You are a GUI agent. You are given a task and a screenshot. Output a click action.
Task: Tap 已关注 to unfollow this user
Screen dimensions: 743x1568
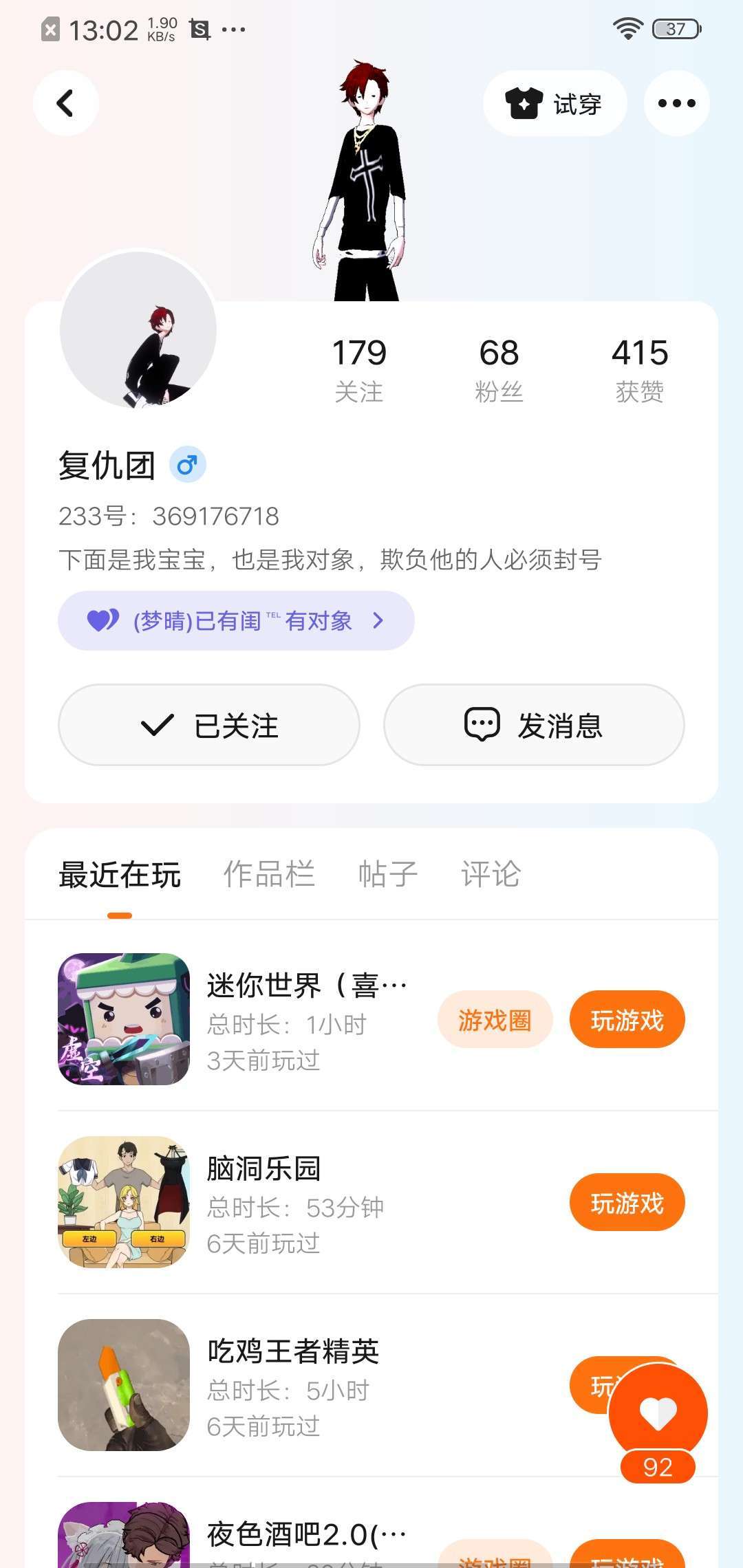coord(209,725)
